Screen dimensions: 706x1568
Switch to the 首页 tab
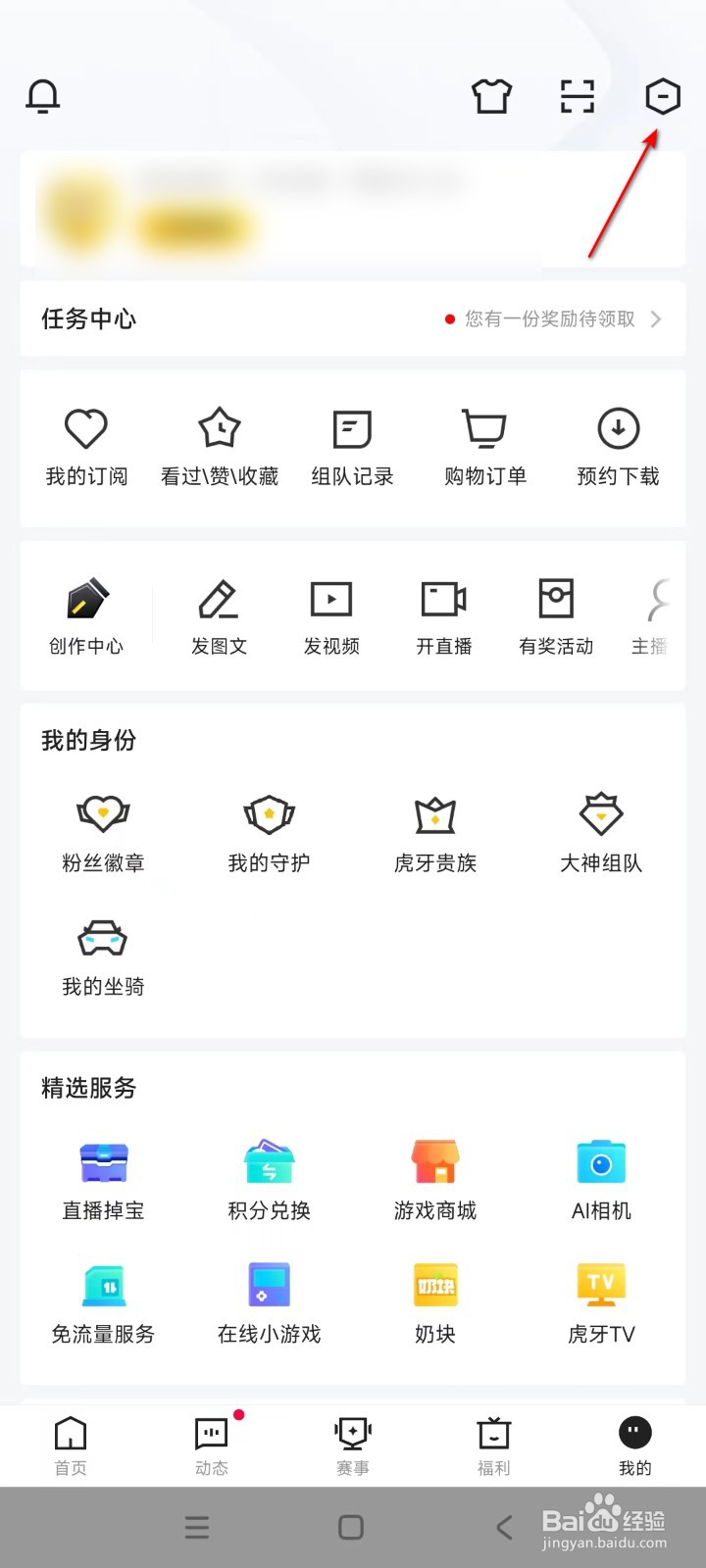[x=71, y=1445]
